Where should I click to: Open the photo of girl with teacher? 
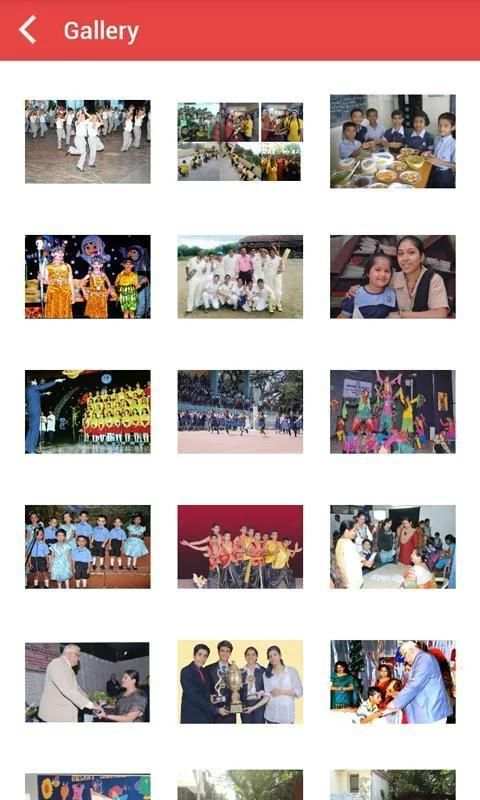tap(392, 277)
